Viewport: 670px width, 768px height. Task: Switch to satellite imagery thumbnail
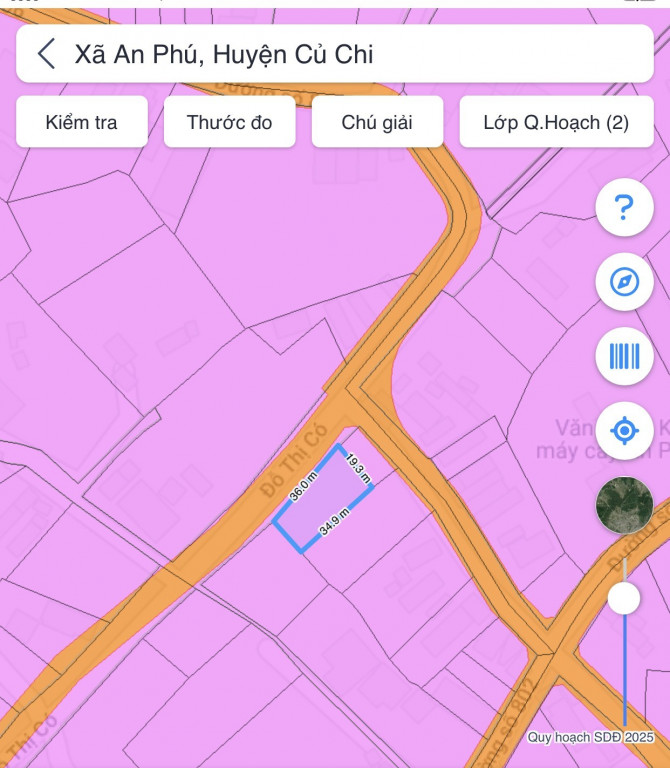(624, 505)
